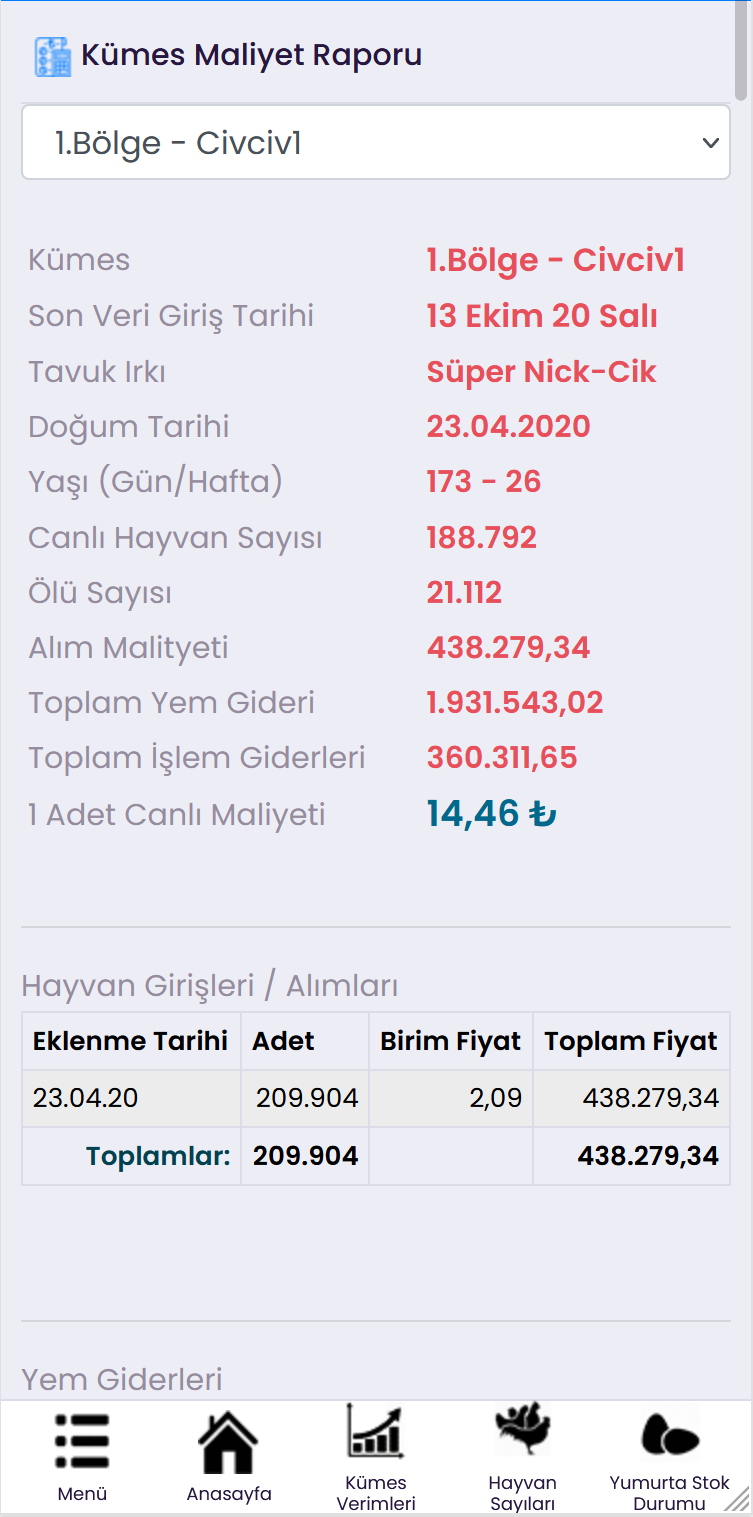Open the 1.Bölge - Civciv1 coop dropdown
753x1517 pixels.
pyautogui.click(x=376, y=143)
